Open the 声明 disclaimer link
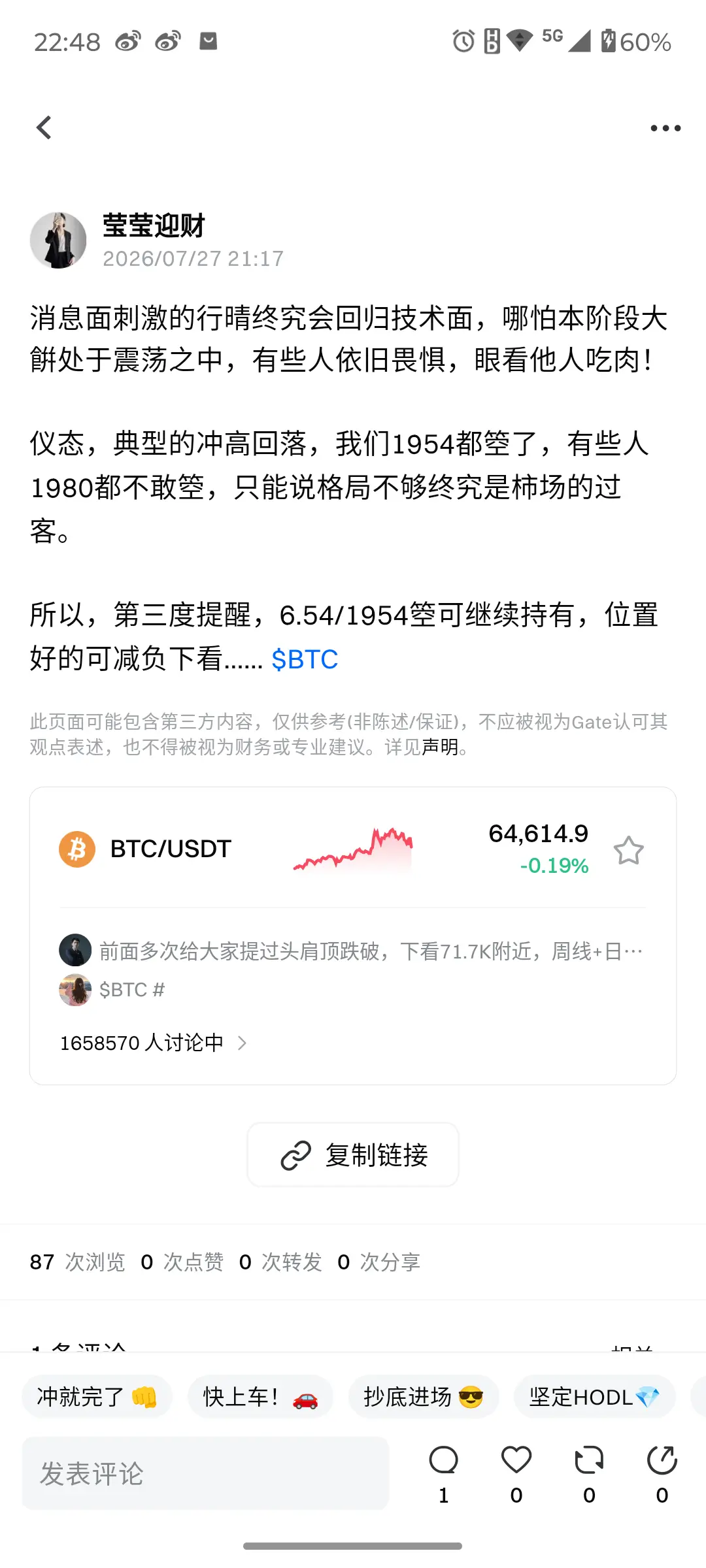The height and width of the screenshot is (1568, 706). click(x=440, y=747)
